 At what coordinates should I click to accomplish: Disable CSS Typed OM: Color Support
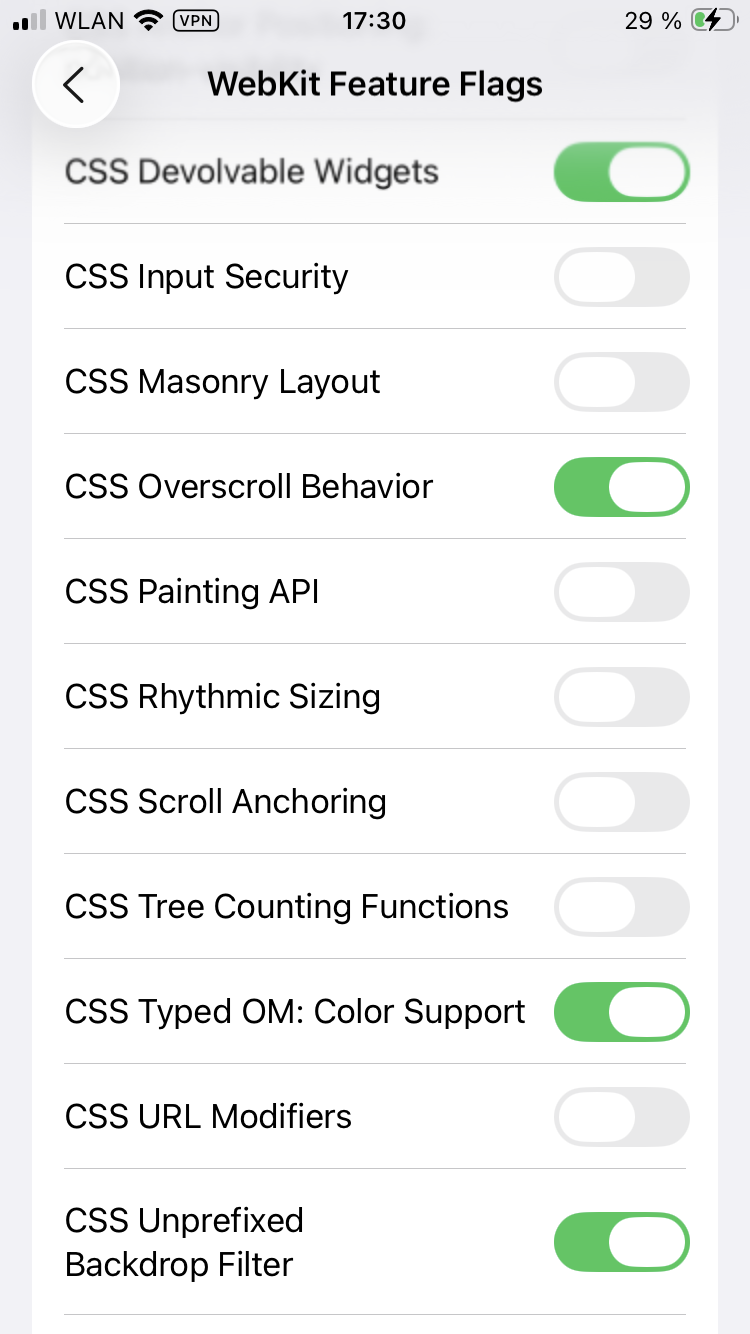pyautogui.click(x=621, y=1012)
